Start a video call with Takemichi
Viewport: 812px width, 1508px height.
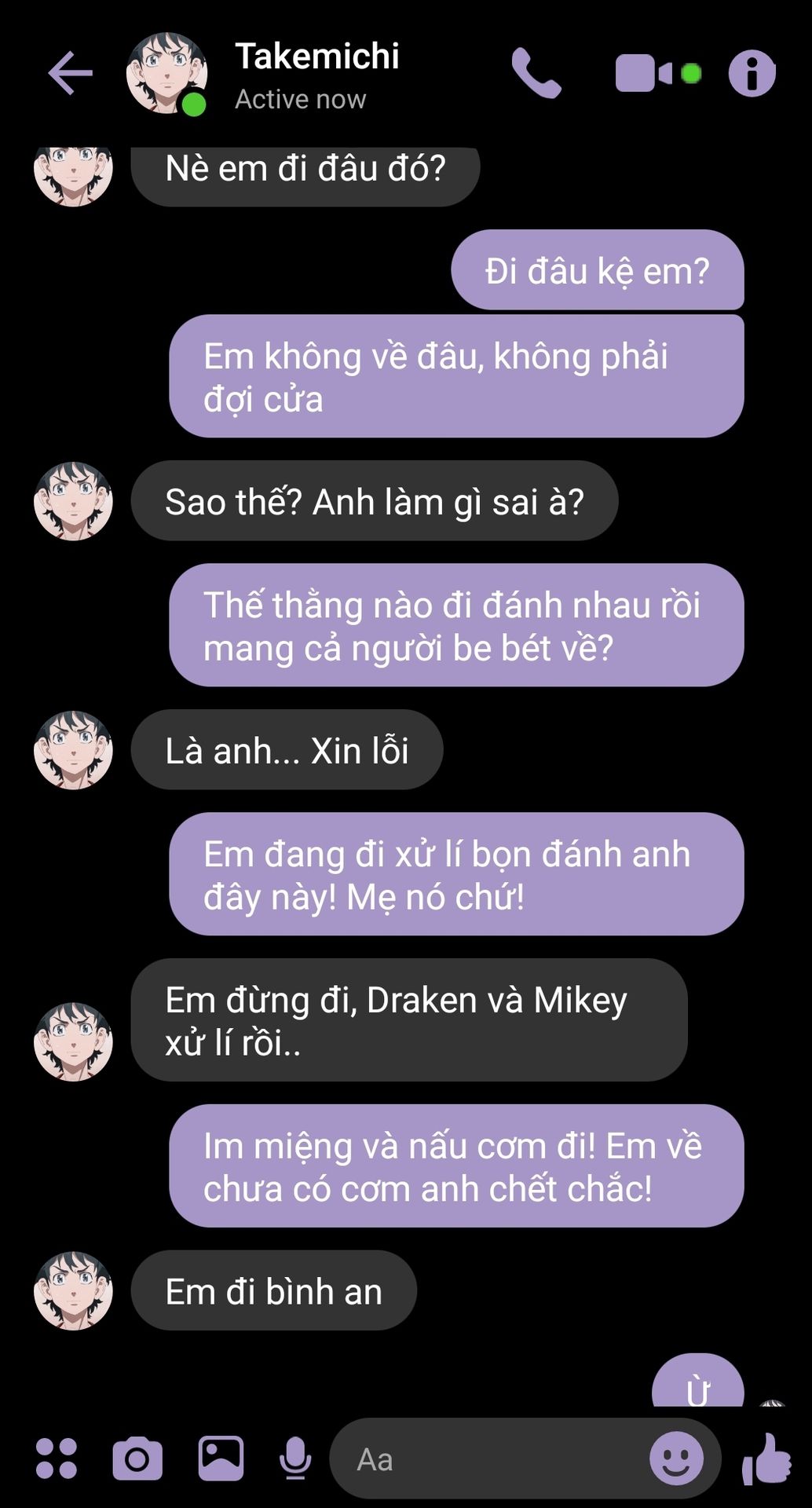pos(644,73)
